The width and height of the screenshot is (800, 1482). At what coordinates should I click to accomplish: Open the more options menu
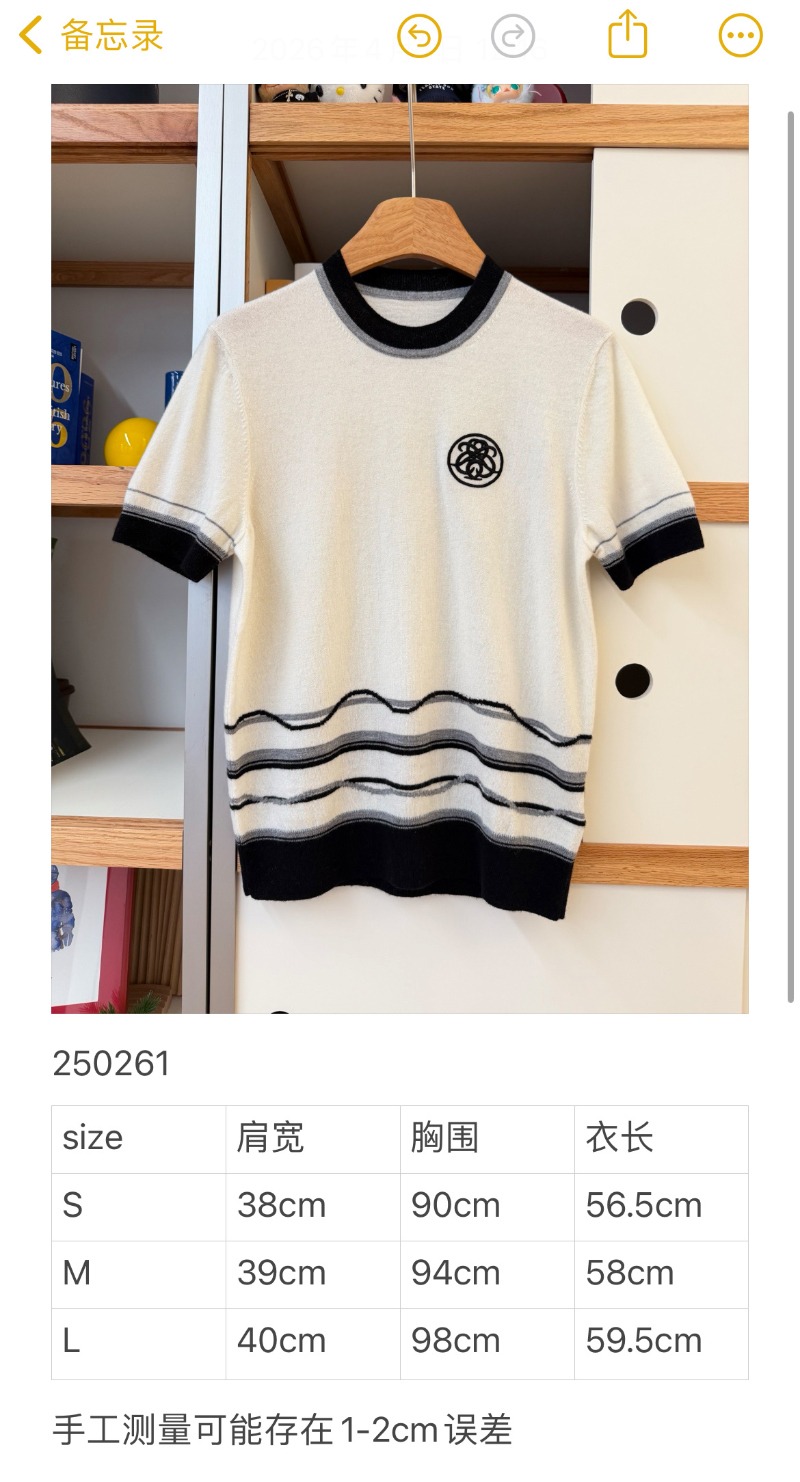(x=740, y=37)
